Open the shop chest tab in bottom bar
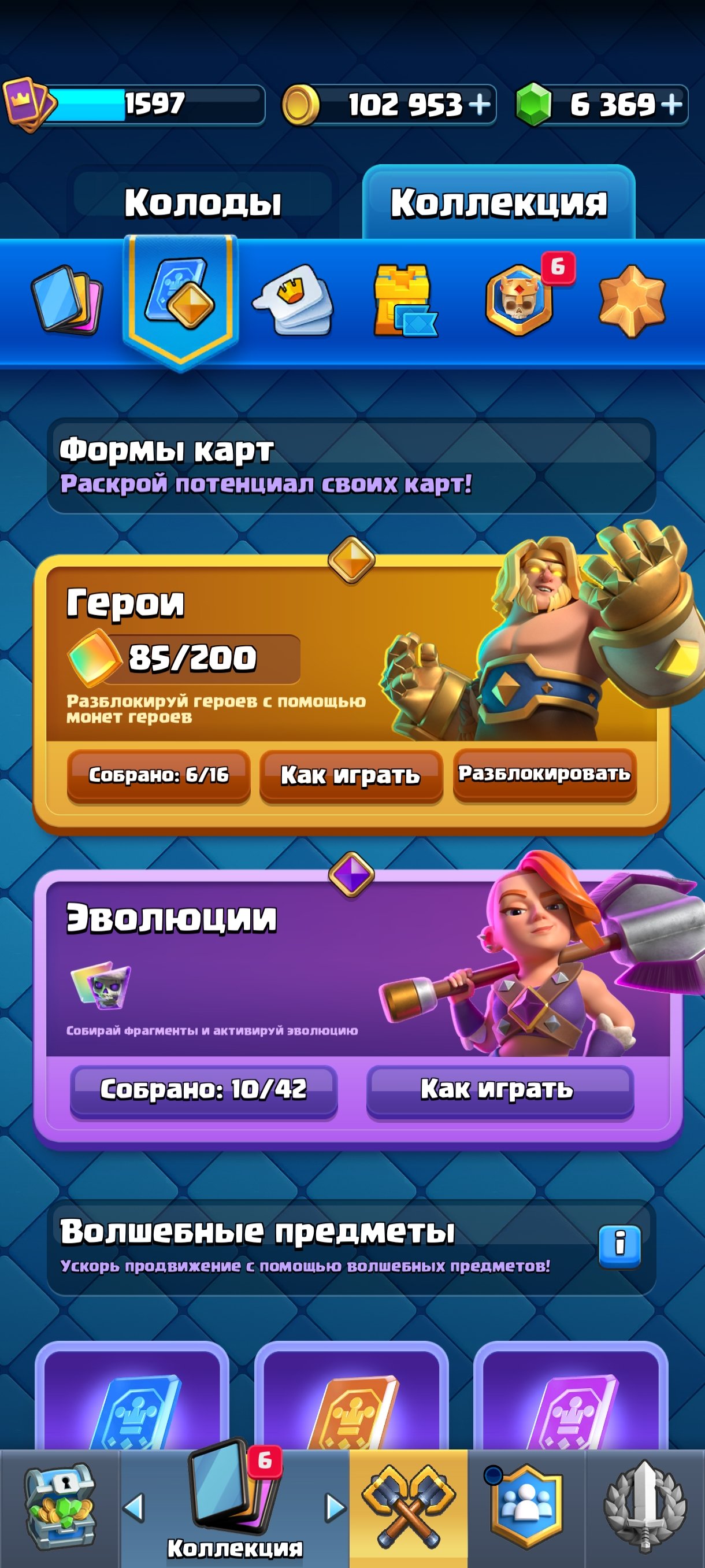The width and height of the screenshot is (705, 1568). pyautogui.click(x=59, y=1508)
